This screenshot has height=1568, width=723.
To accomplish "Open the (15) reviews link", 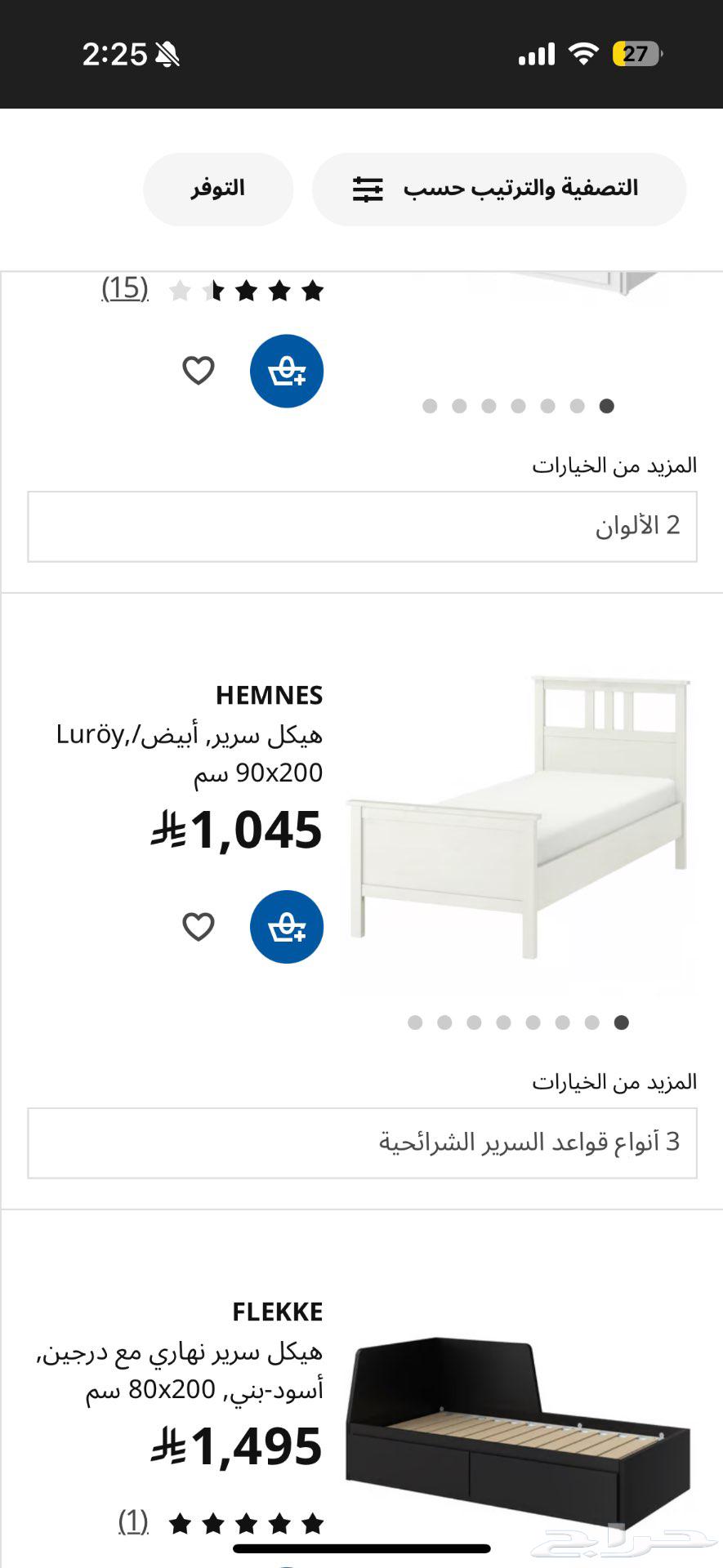I will click(123, 289).
